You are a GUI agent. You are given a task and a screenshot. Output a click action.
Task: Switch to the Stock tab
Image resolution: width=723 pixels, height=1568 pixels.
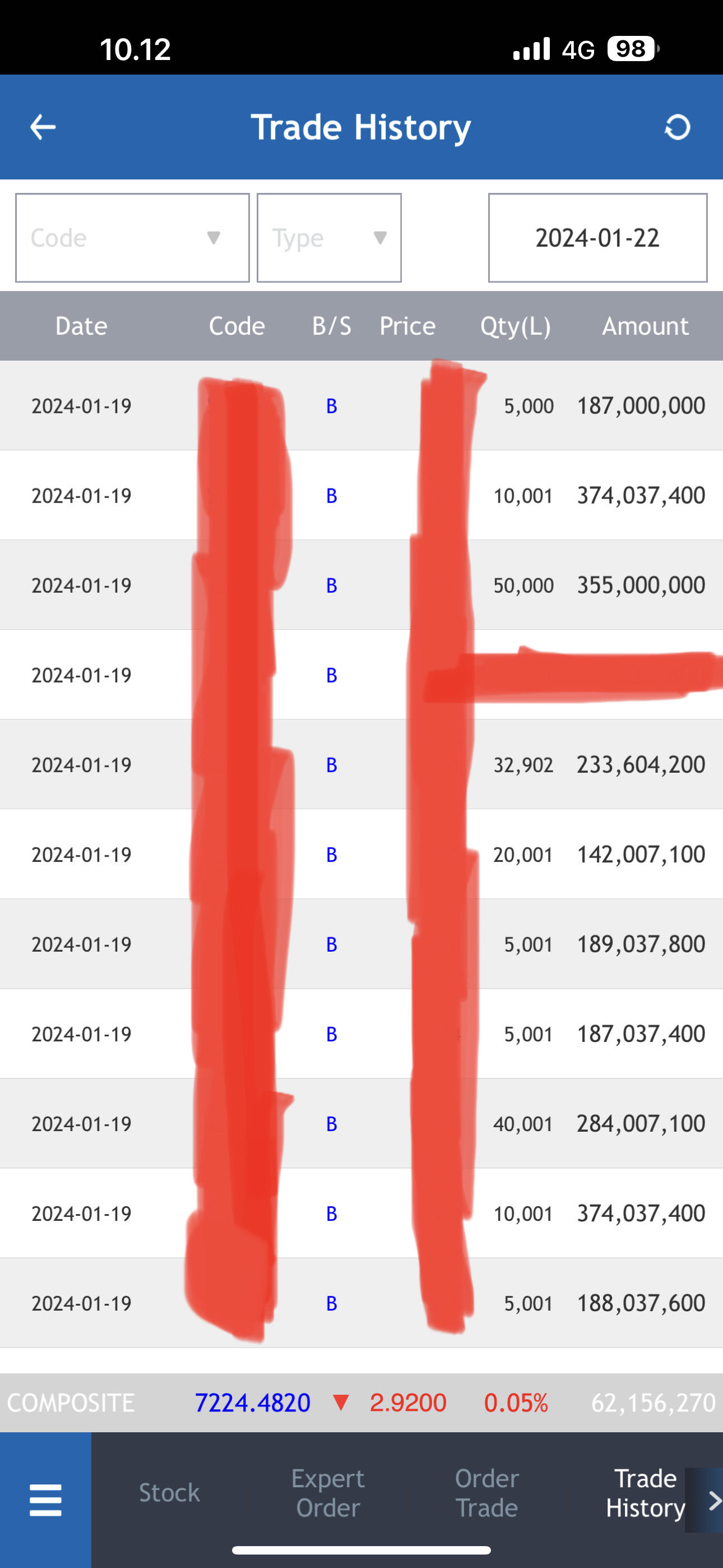169,1492
